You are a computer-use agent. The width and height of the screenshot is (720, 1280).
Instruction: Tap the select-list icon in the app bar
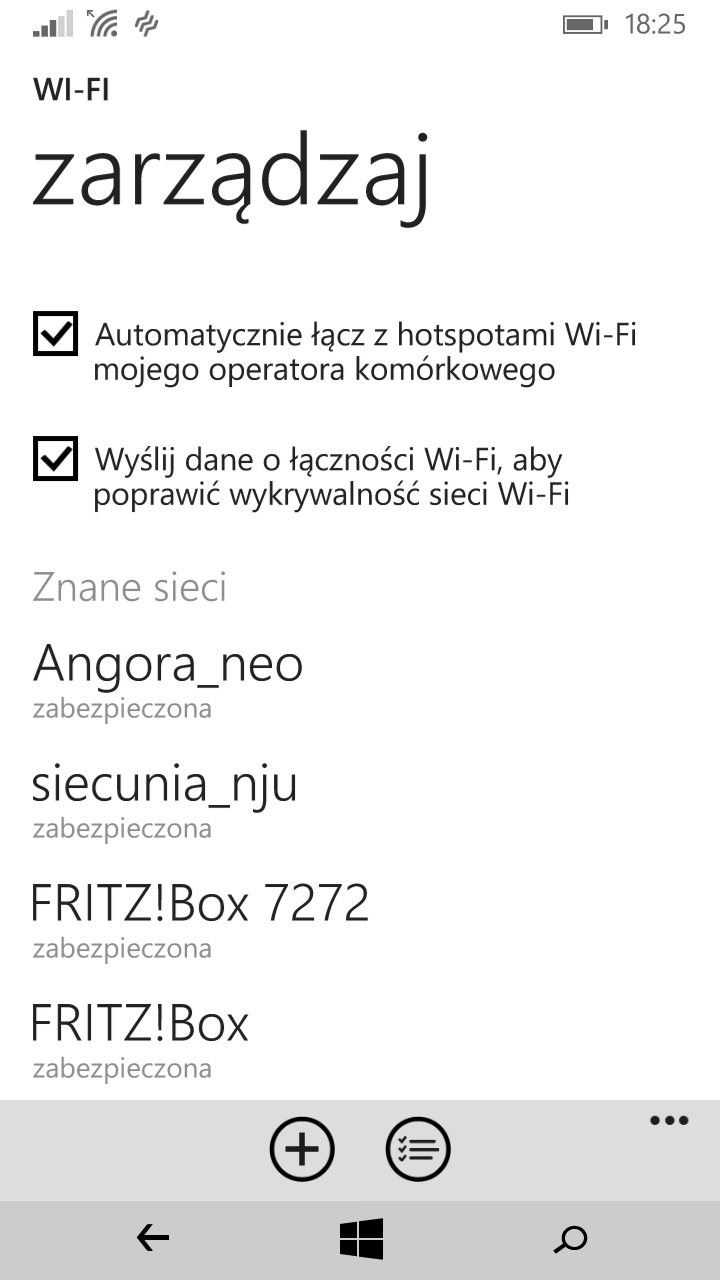418,1150
